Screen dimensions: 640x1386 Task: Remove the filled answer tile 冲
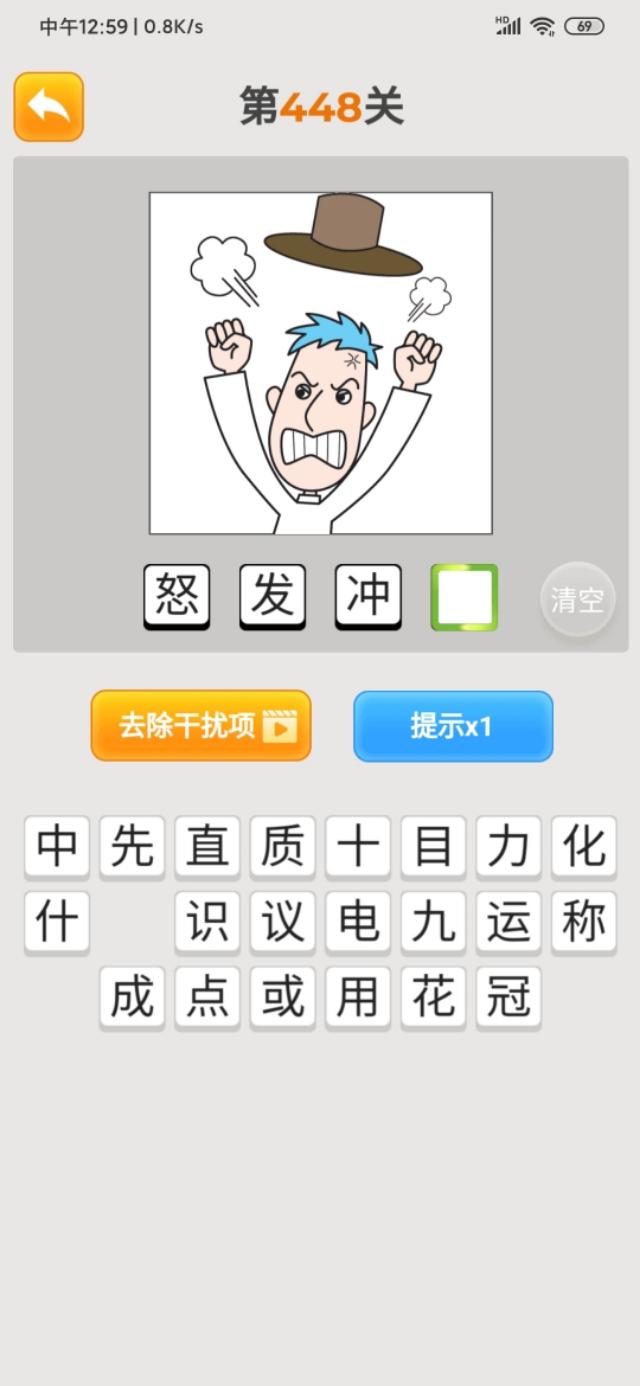coord(368,597)
